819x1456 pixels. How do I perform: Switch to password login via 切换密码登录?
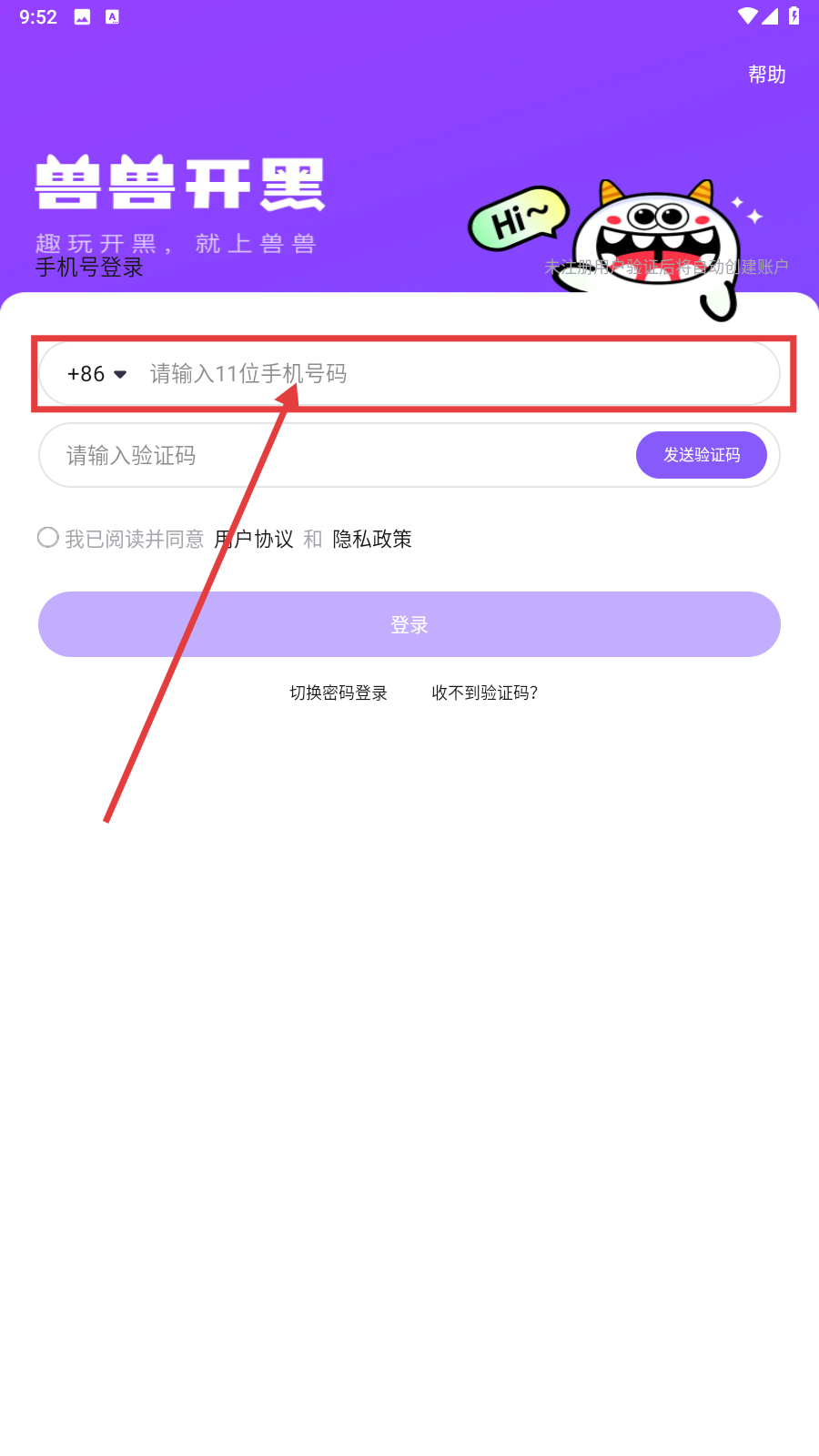[339, 693]
